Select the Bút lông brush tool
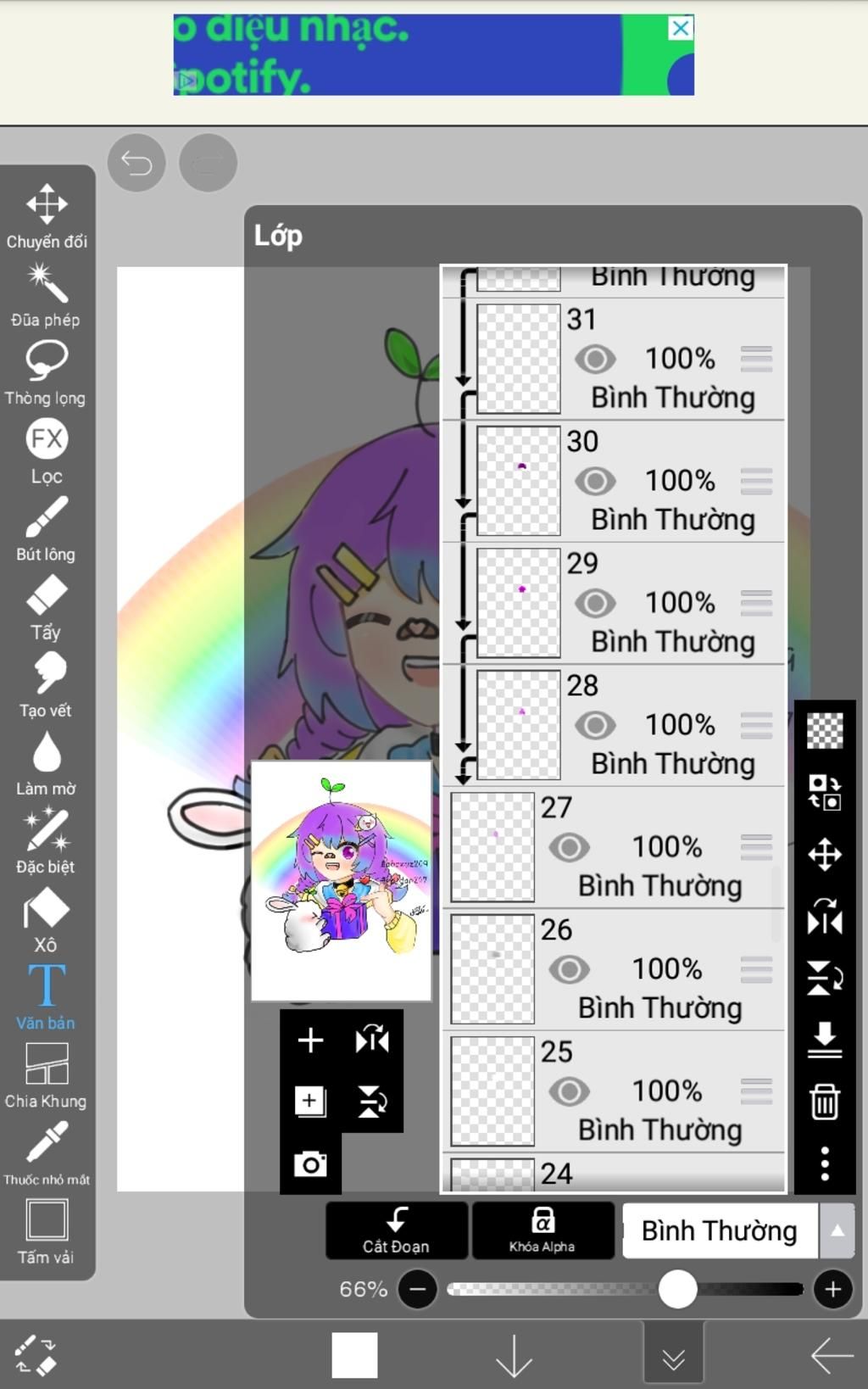Image resolution: width=868 pixels, height=1389 pixels. (46, 529)
